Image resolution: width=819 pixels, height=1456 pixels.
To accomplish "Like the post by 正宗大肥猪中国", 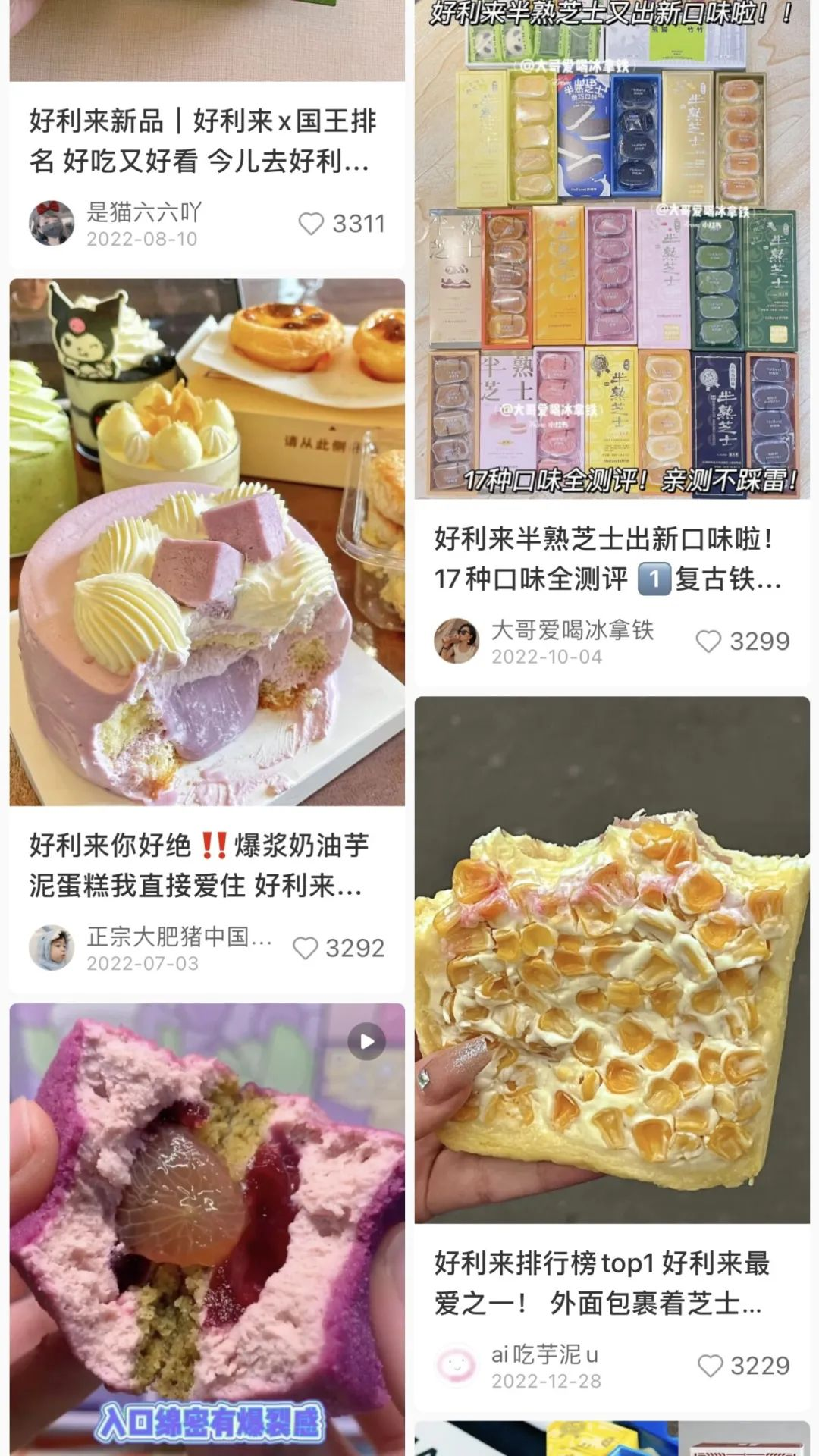I will coord(305,948).
